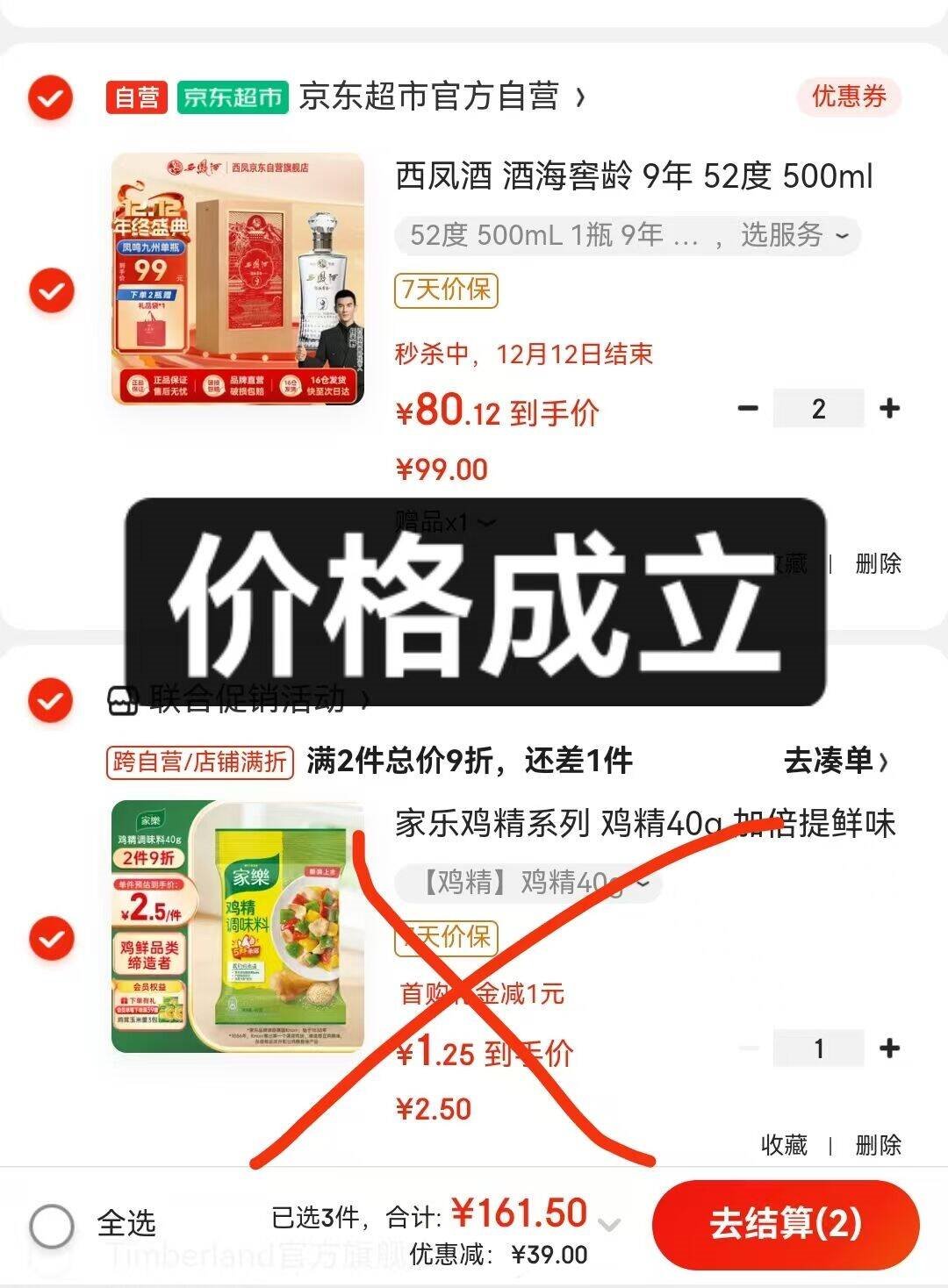Uncheck the 联合促销活动 group checkbox
Image resolution: width=948 pixels, height=1288 pixels.
50,700
